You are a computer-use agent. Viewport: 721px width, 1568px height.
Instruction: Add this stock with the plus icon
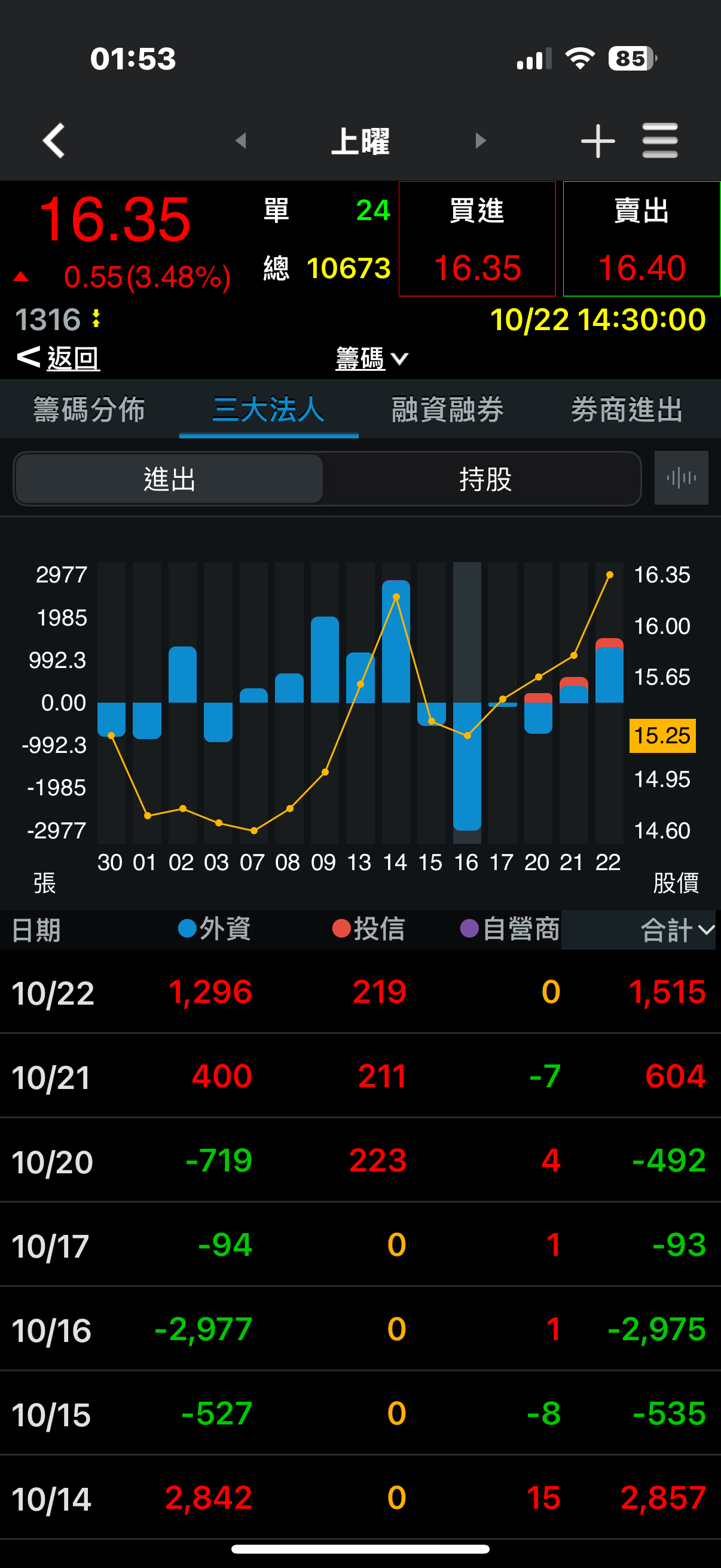[597, 141]
